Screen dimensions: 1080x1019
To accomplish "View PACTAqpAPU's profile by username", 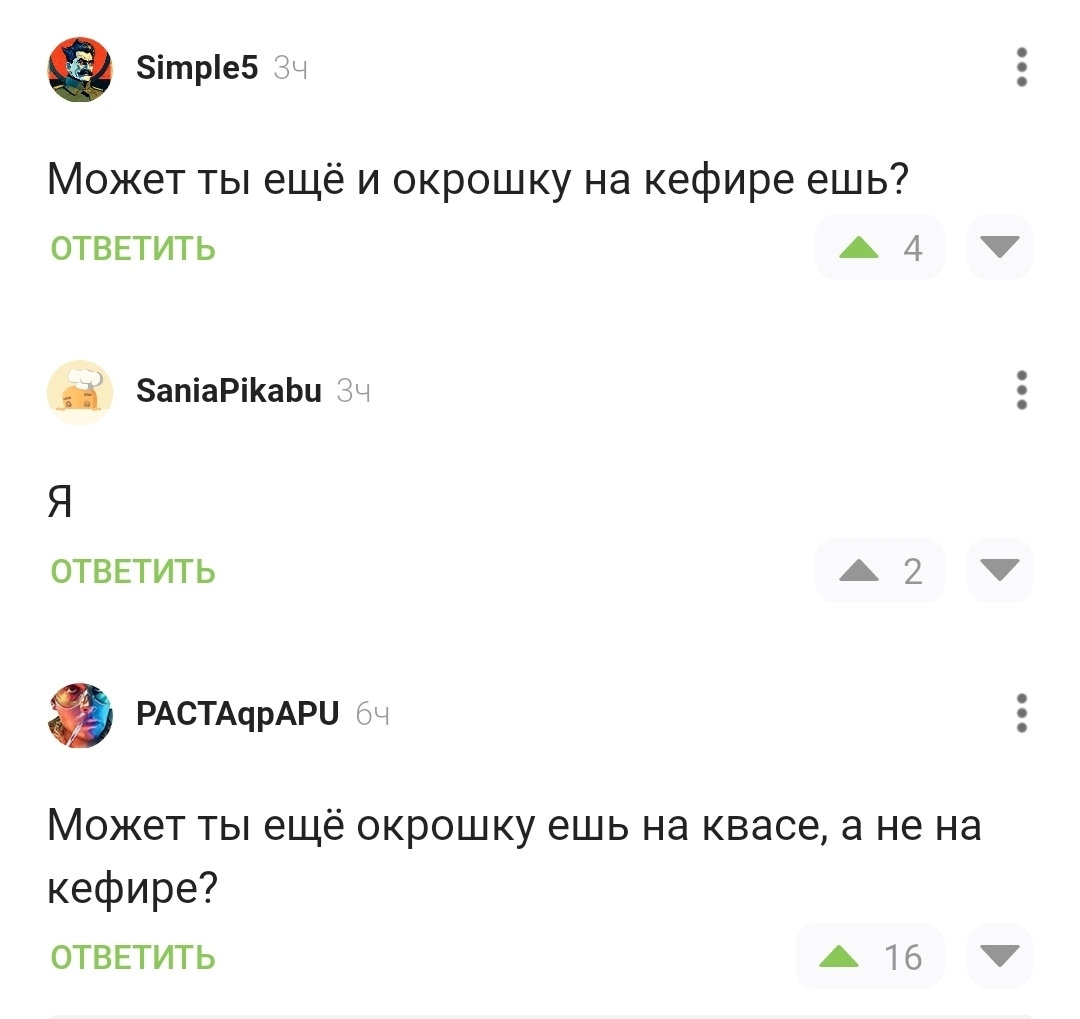I will coord(237,713).
